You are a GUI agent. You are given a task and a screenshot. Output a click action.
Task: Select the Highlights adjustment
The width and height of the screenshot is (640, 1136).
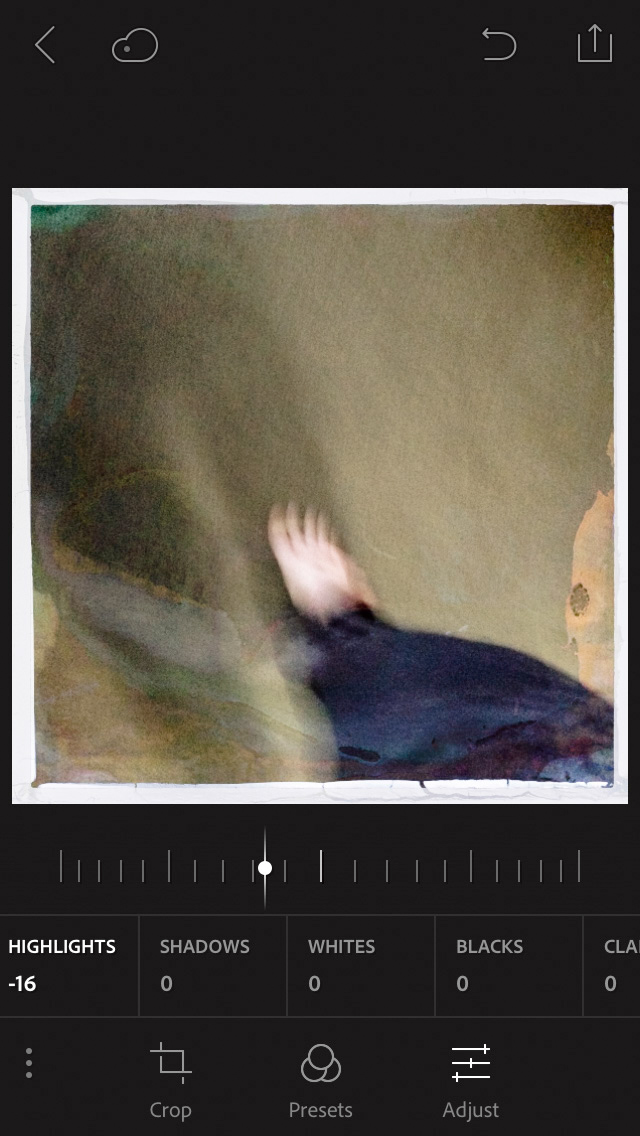[69, 966]
